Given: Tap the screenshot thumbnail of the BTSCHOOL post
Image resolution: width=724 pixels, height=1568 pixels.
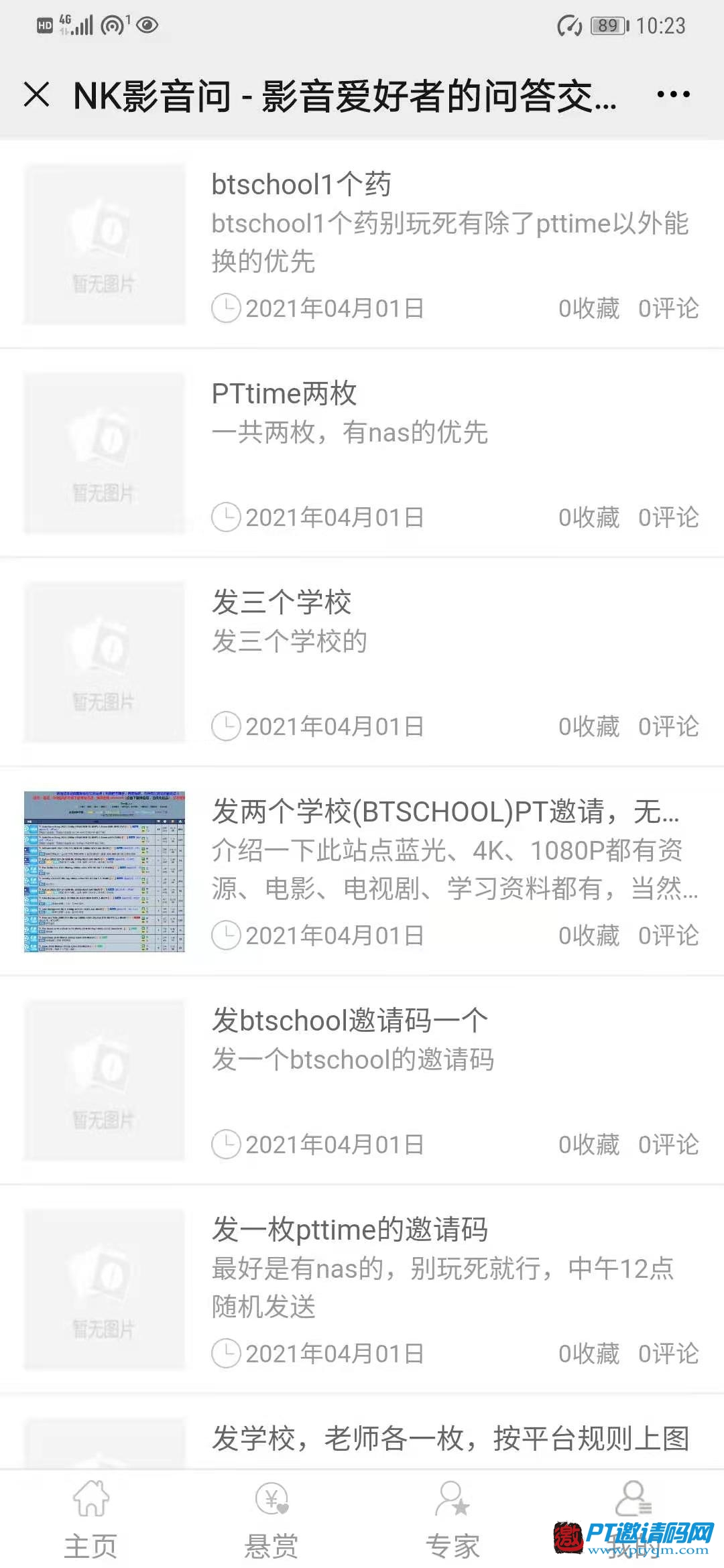Looking at the screenshot, I should pyautogui.click(x=105, y=872).
